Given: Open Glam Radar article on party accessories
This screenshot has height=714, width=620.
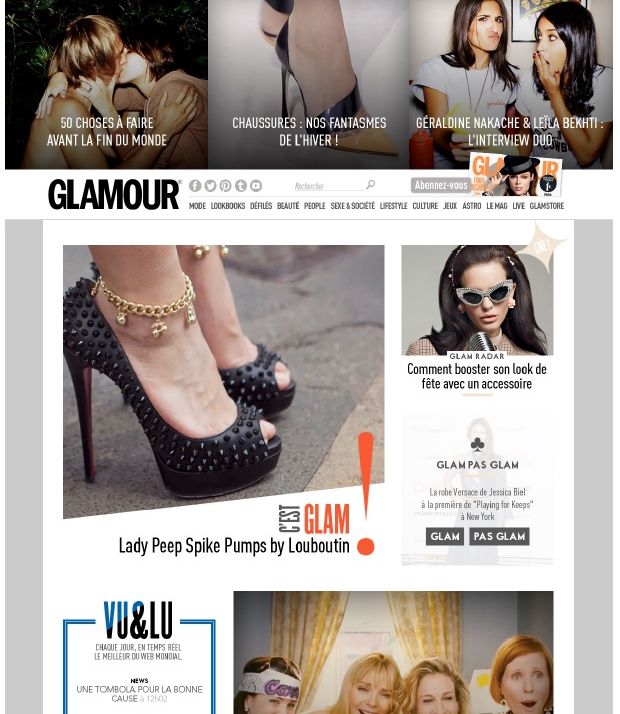Looking at the screenshot, I should (x=476, y=376).
